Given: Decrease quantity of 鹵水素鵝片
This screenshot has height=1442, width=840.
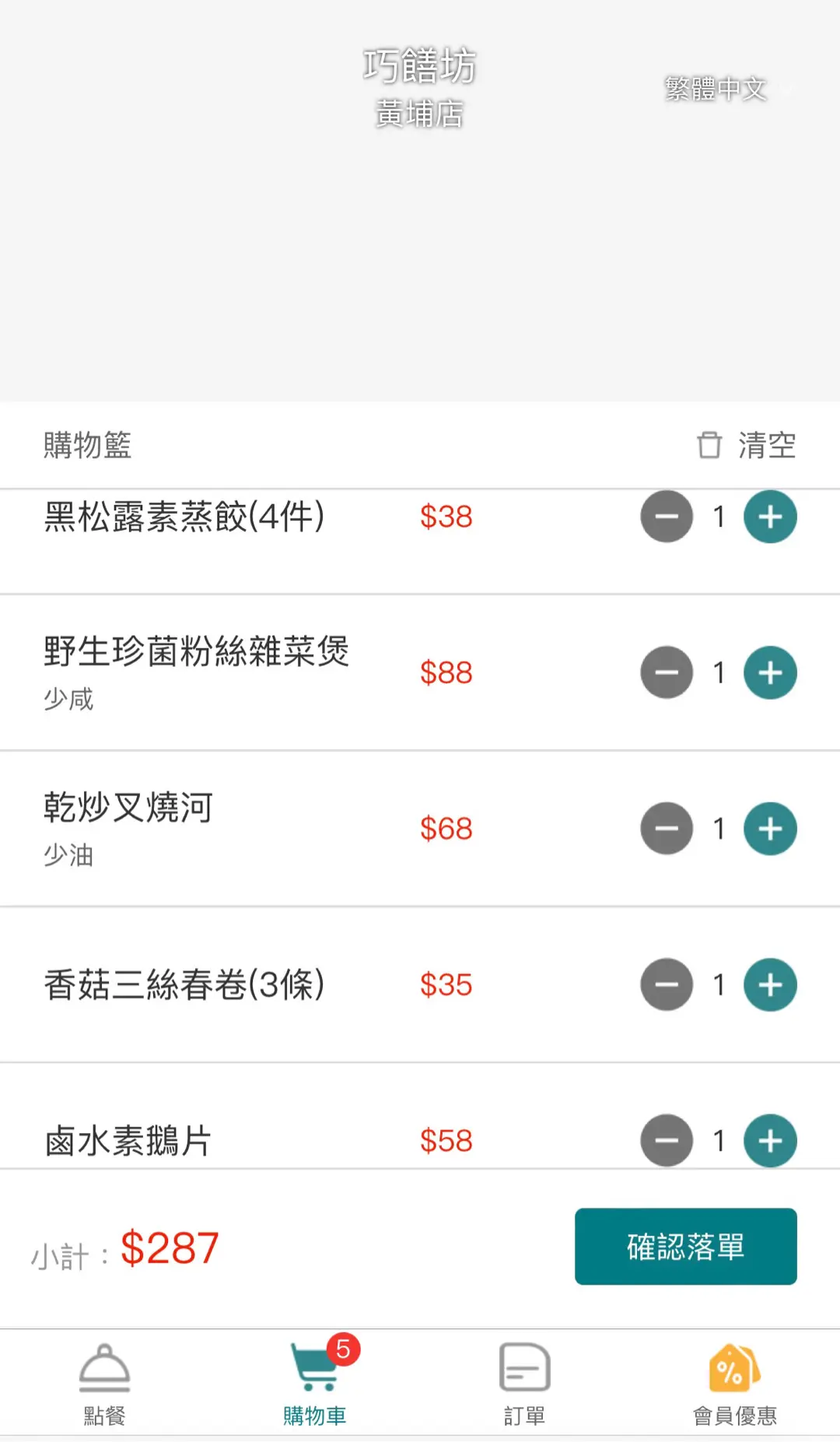Looking at the screenshot, I should tap(667, 1141).
